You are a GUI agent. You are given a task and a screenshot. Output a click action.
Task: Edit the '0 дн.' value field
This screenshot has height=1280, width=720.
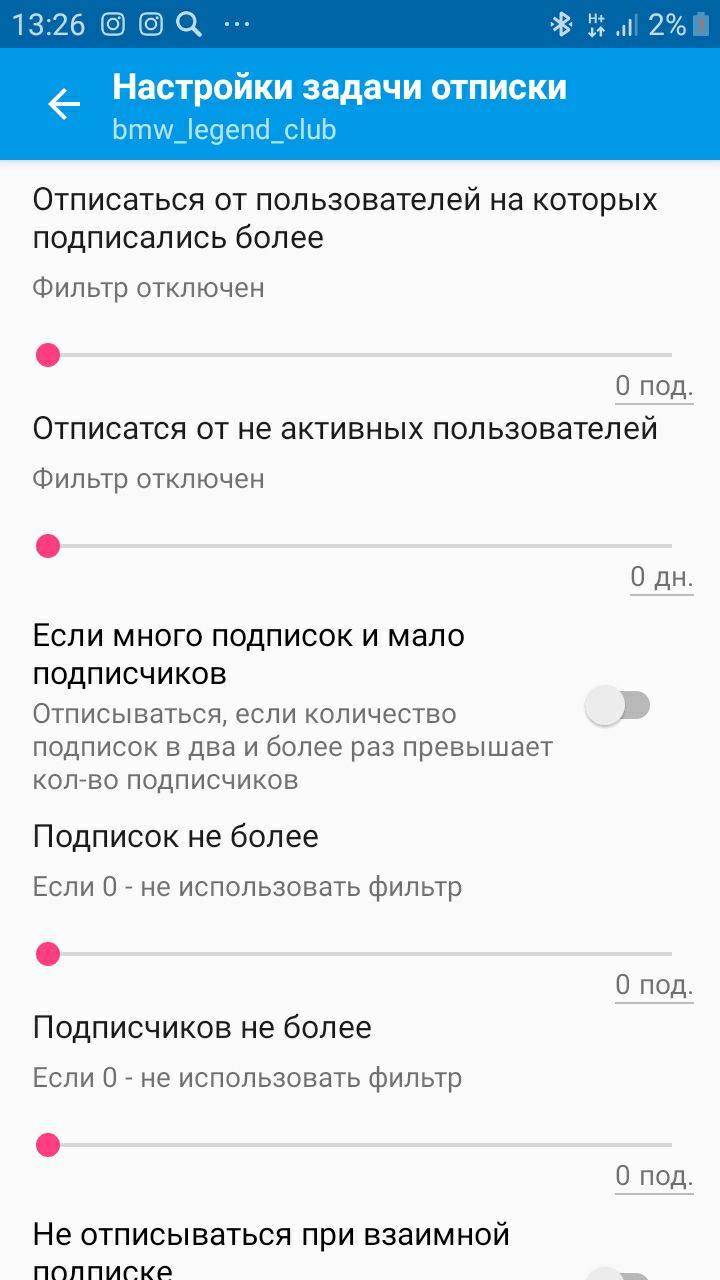(661, 578)
